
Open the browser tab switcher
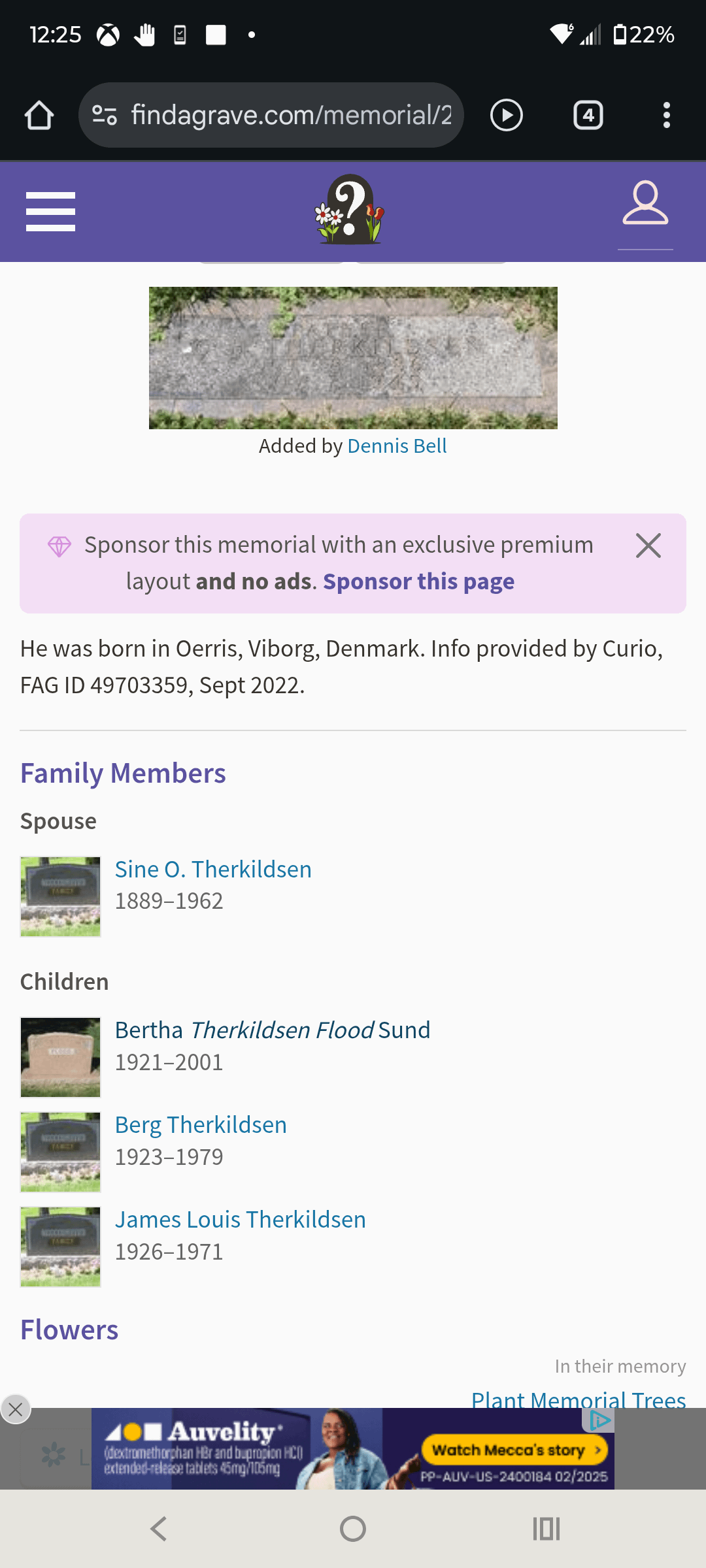pyautogui.click(x=588, y=115)
